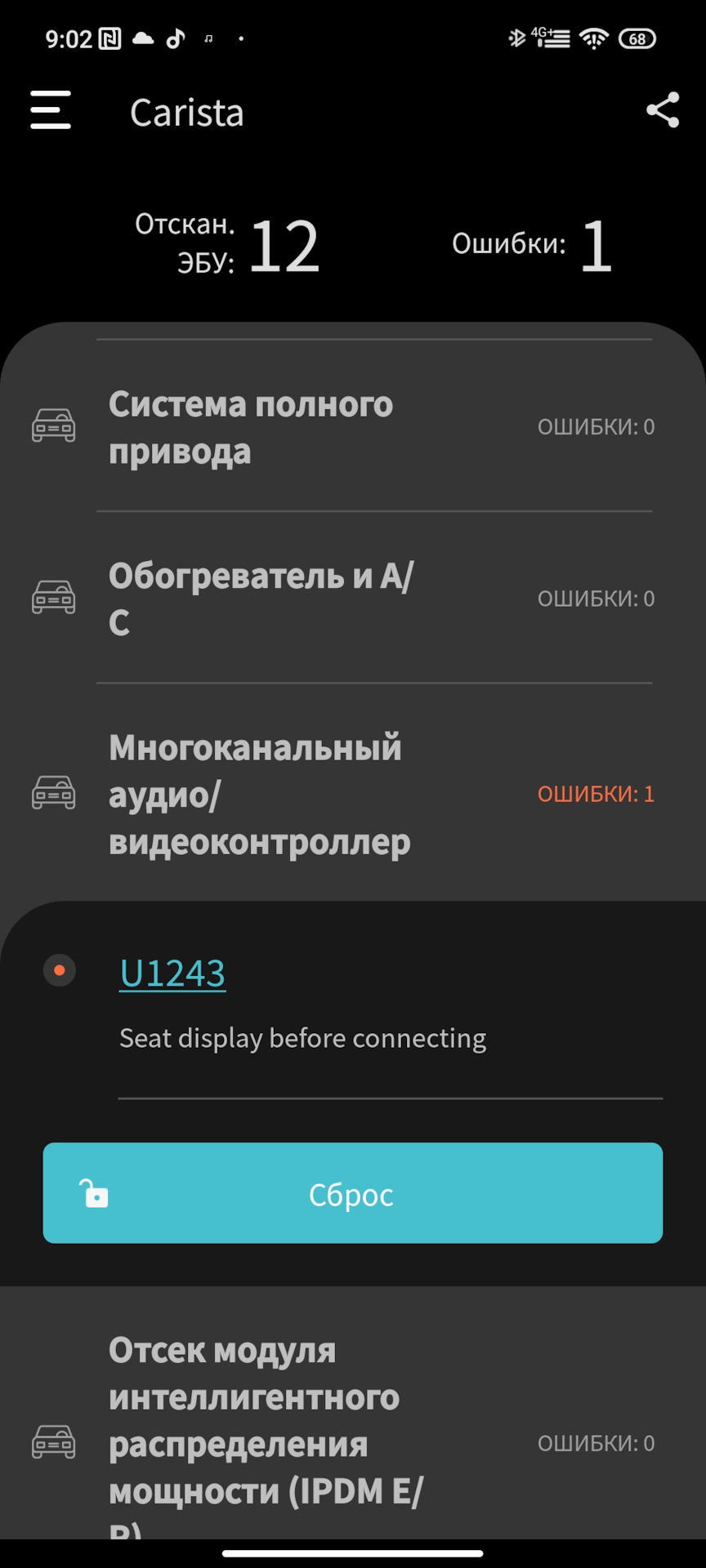Open the hamburger navigation menu
This screenshot has width=706, height=1568.
[x=50, y=111]
